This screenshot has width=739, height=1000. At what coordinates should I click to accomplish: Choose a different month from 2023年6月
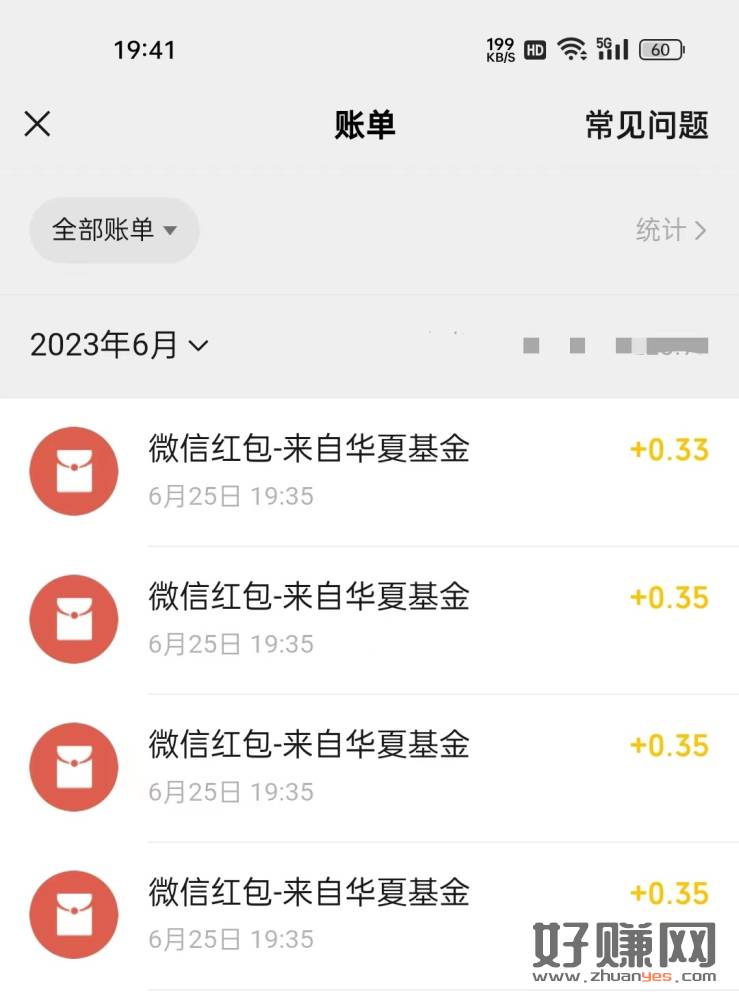click(119, 345)
